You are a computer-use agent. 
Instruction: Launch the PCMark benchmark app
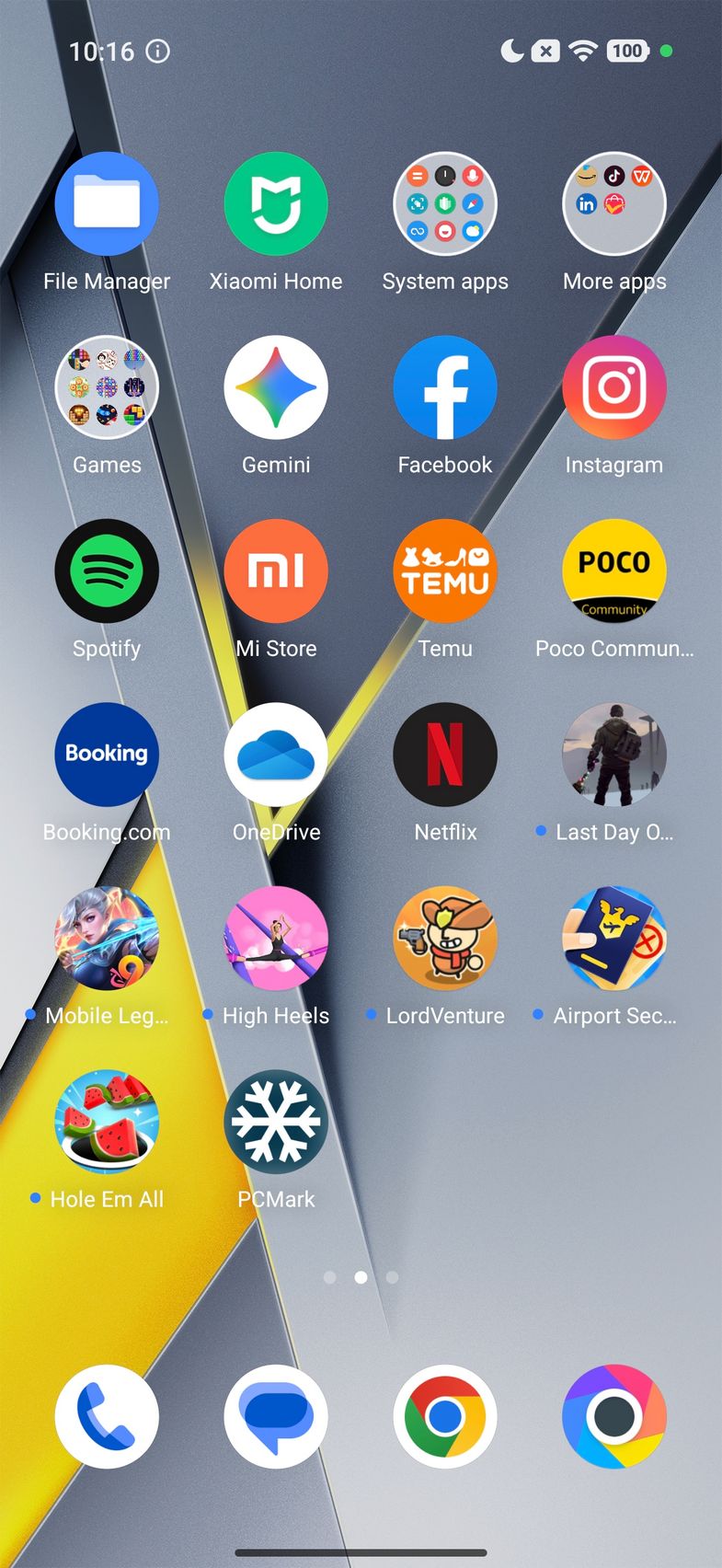276,1122
